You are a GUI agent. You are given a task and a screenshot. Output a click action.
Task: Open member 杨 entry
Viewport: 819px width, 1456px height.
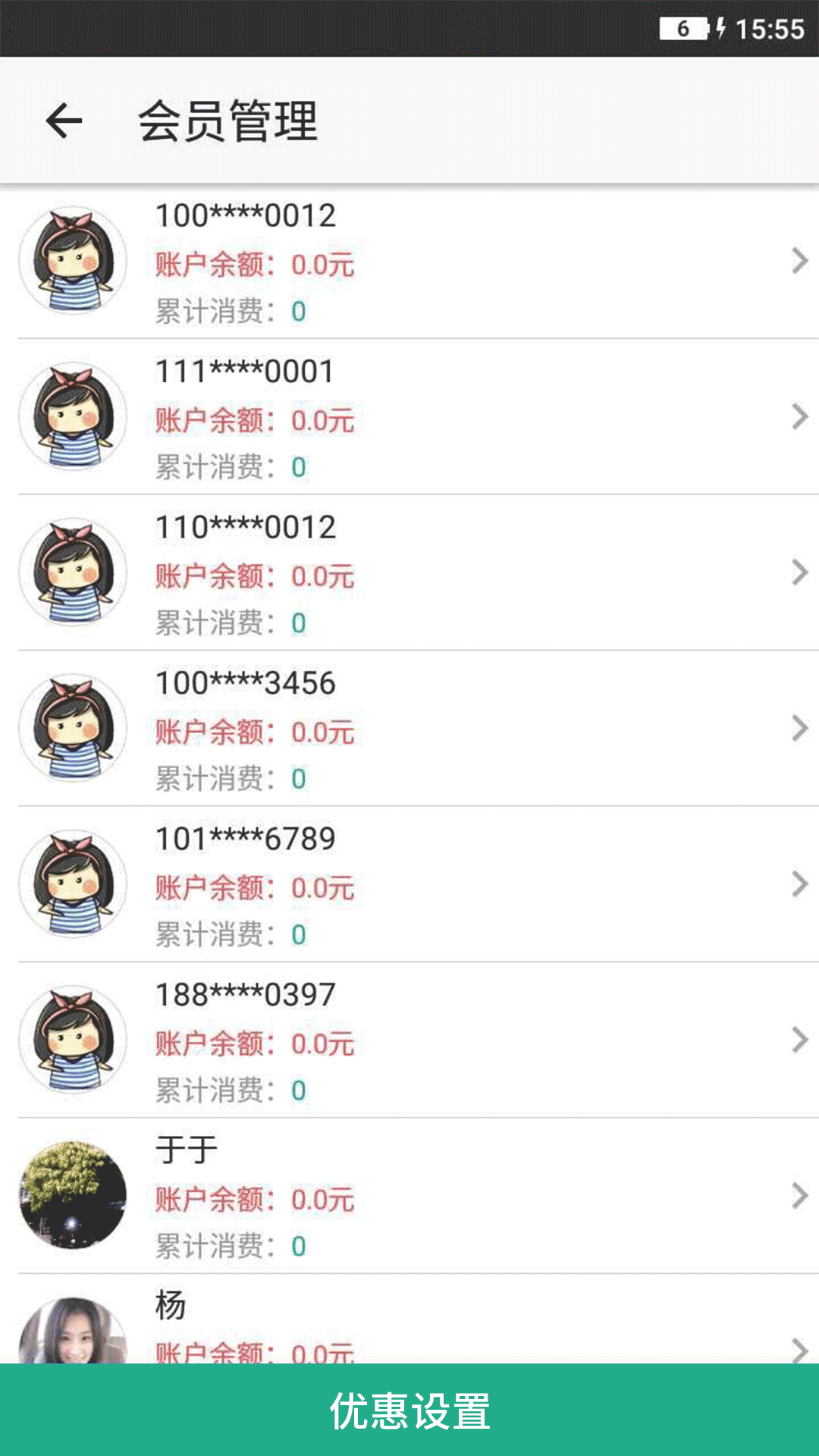click(x=409, y=1323)
